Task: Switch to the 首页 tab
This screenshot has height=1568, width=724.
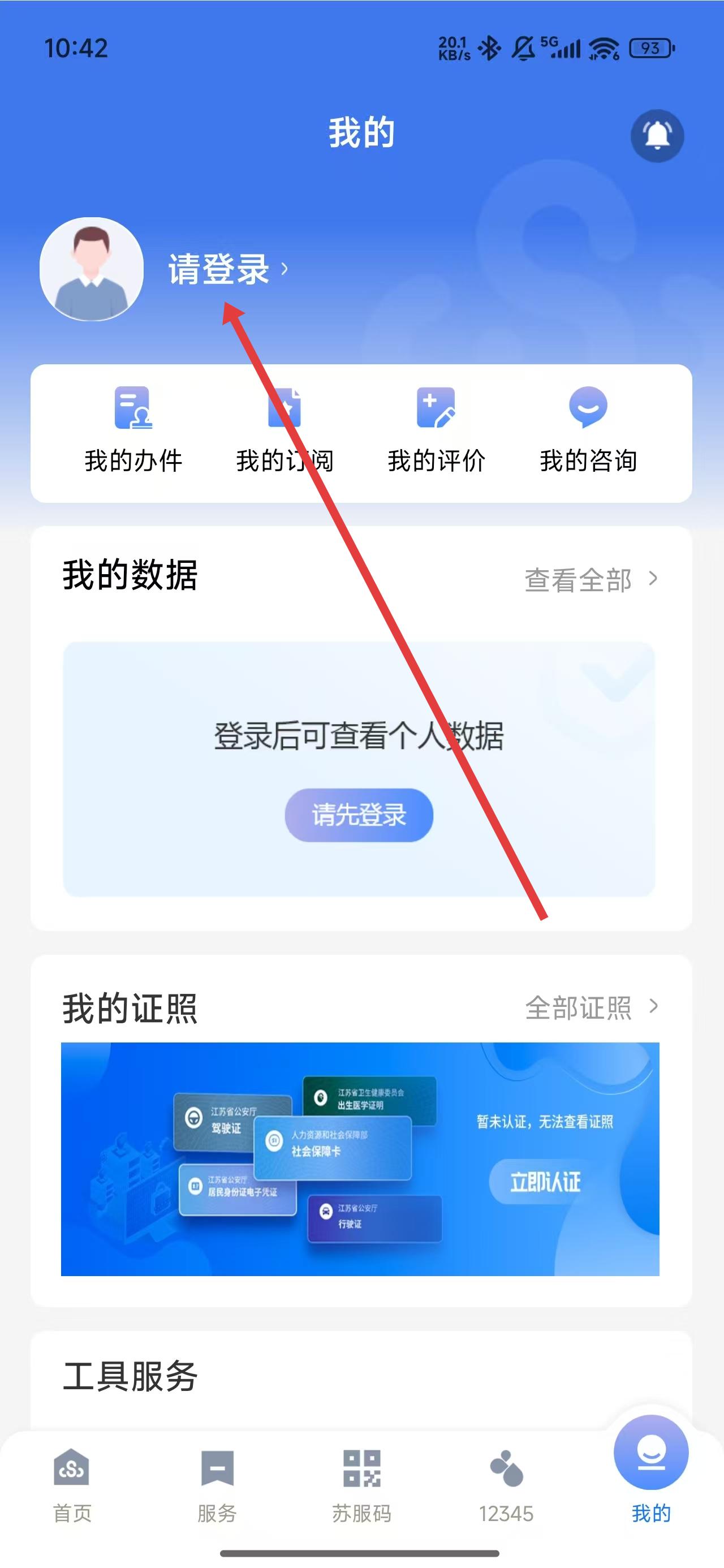Action: pyautogui.click(x=72, y=1486)
